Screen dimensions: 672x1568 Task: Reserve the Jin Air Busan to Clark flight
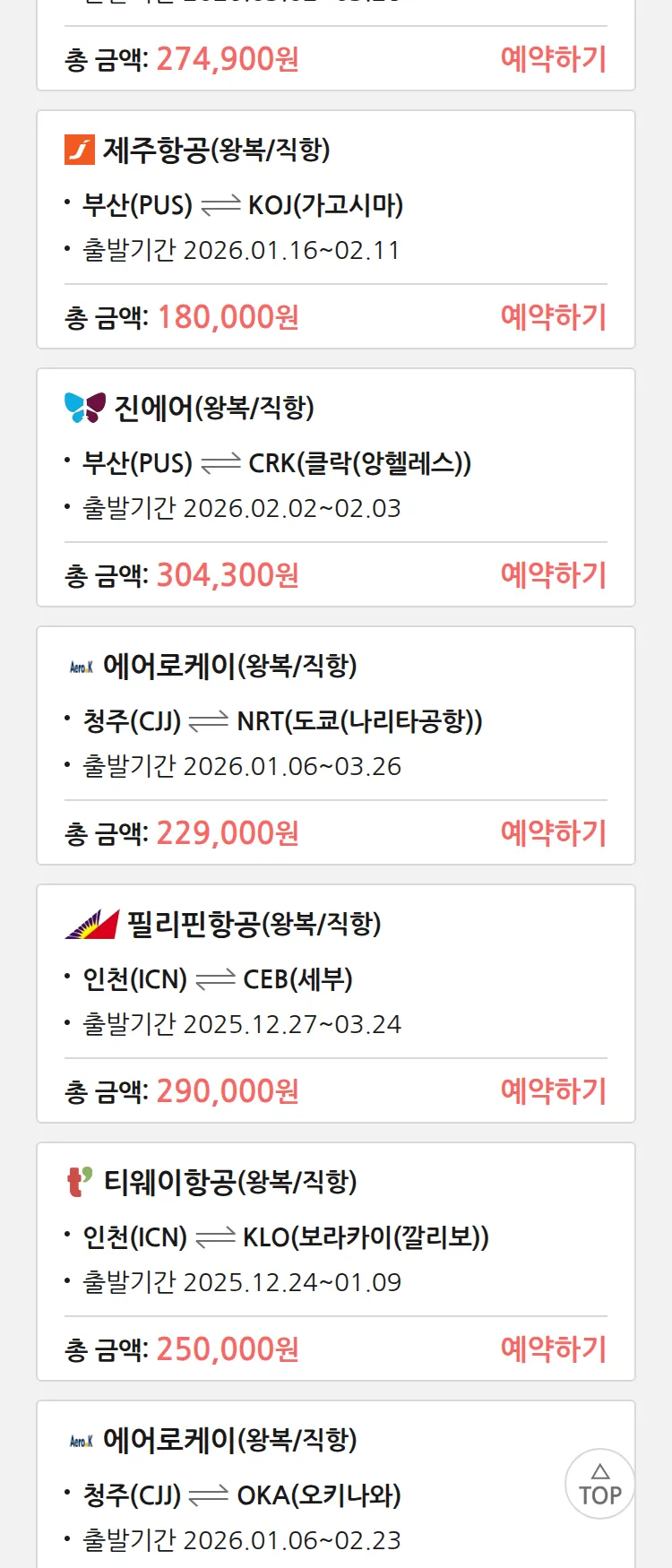pos(553,575)
